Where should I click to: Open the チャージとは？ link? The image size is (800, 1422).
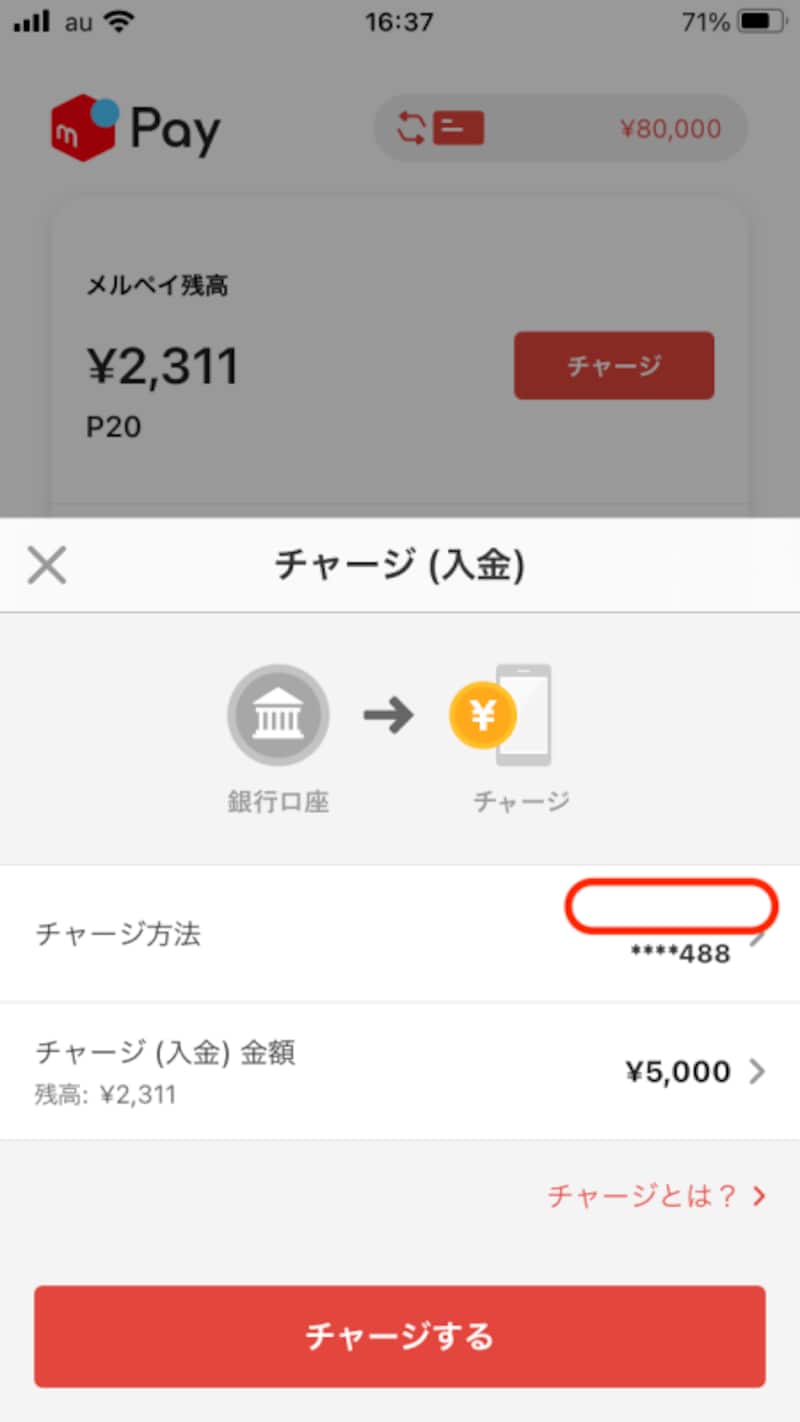tap(656, 1196)
